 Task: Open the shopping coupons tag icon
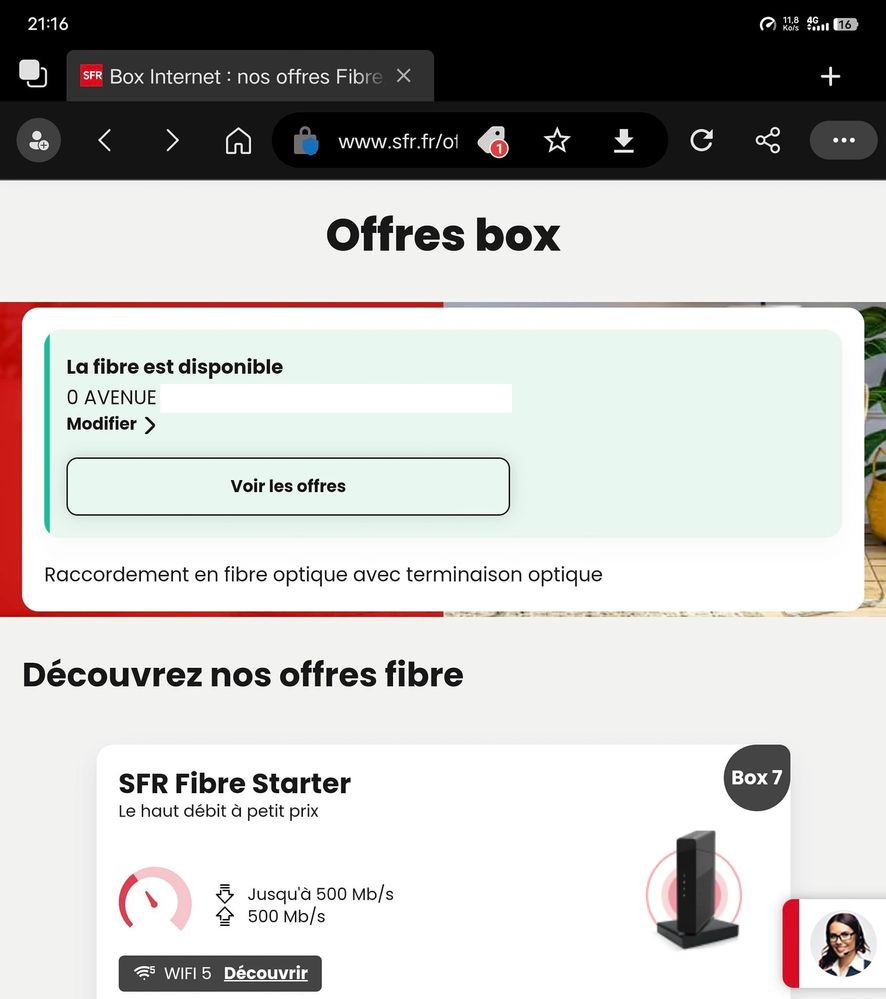[x=492, y=141]
